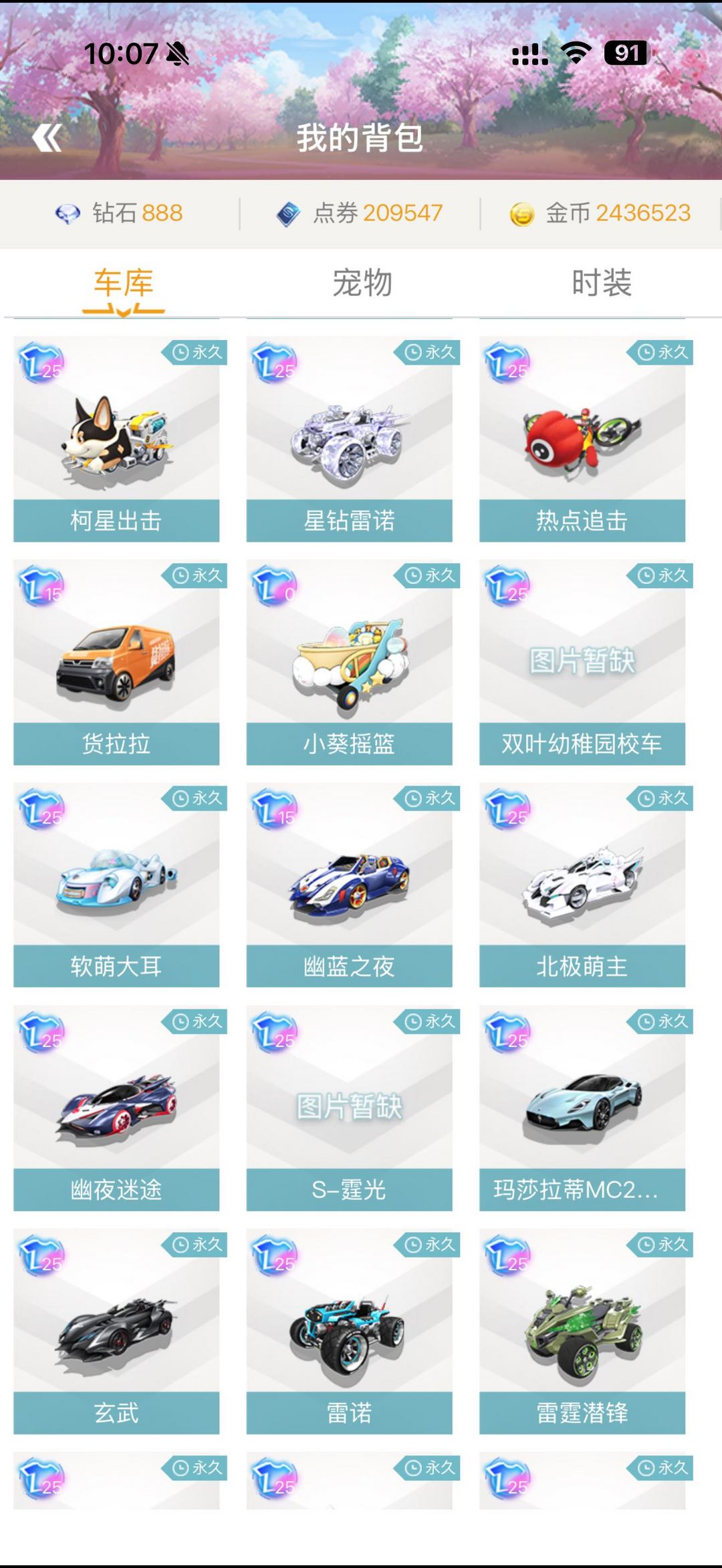Open the 玛莎拉蒂MC2... car card
This screenshot has height=1568, width=722.
582,1108
